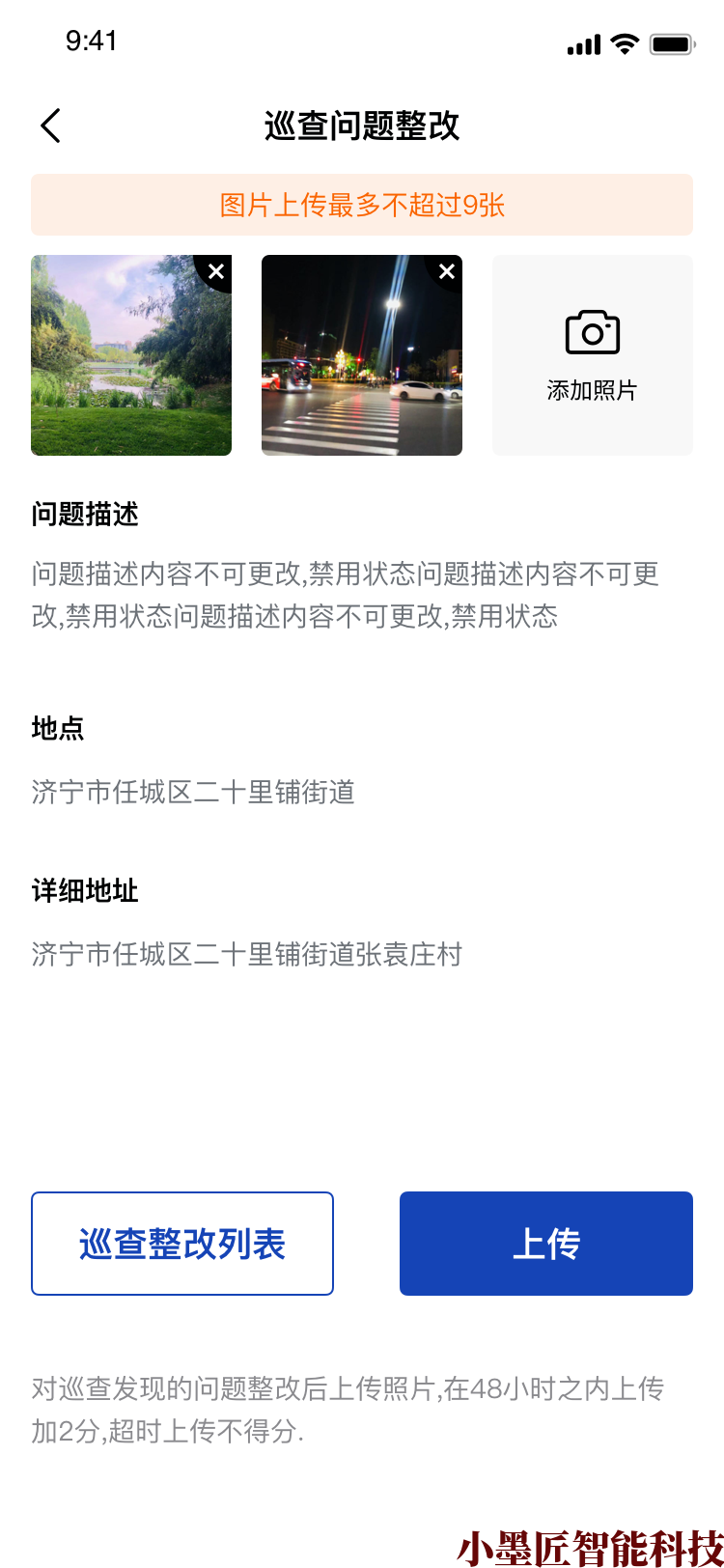Tap the 上传 button
This screenshot has width=724, height=1568.
(546, 1244)
